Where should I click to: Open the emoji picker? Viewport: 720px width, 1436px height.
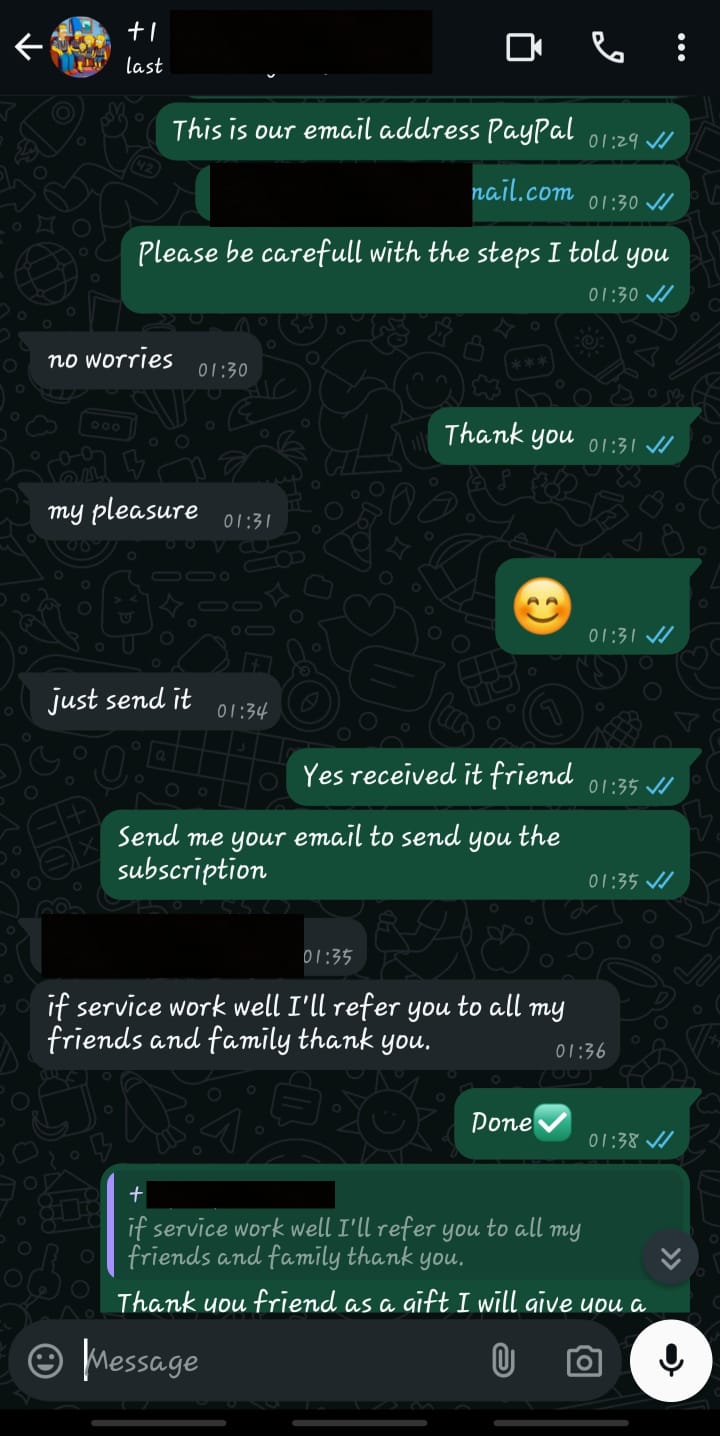(x=45, y=1360)
